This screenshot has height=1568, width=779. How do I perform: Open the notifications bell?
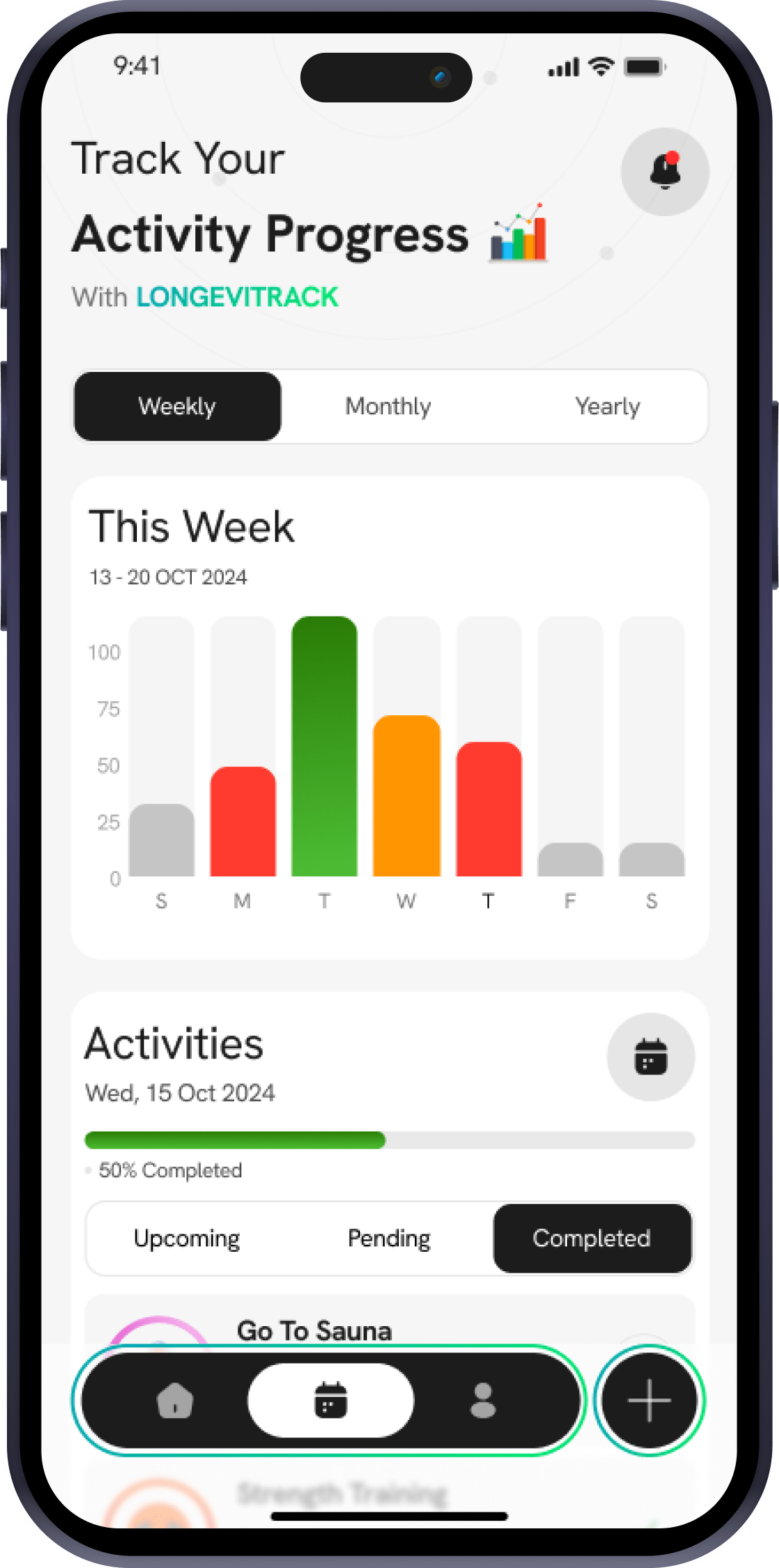[664, 172]
